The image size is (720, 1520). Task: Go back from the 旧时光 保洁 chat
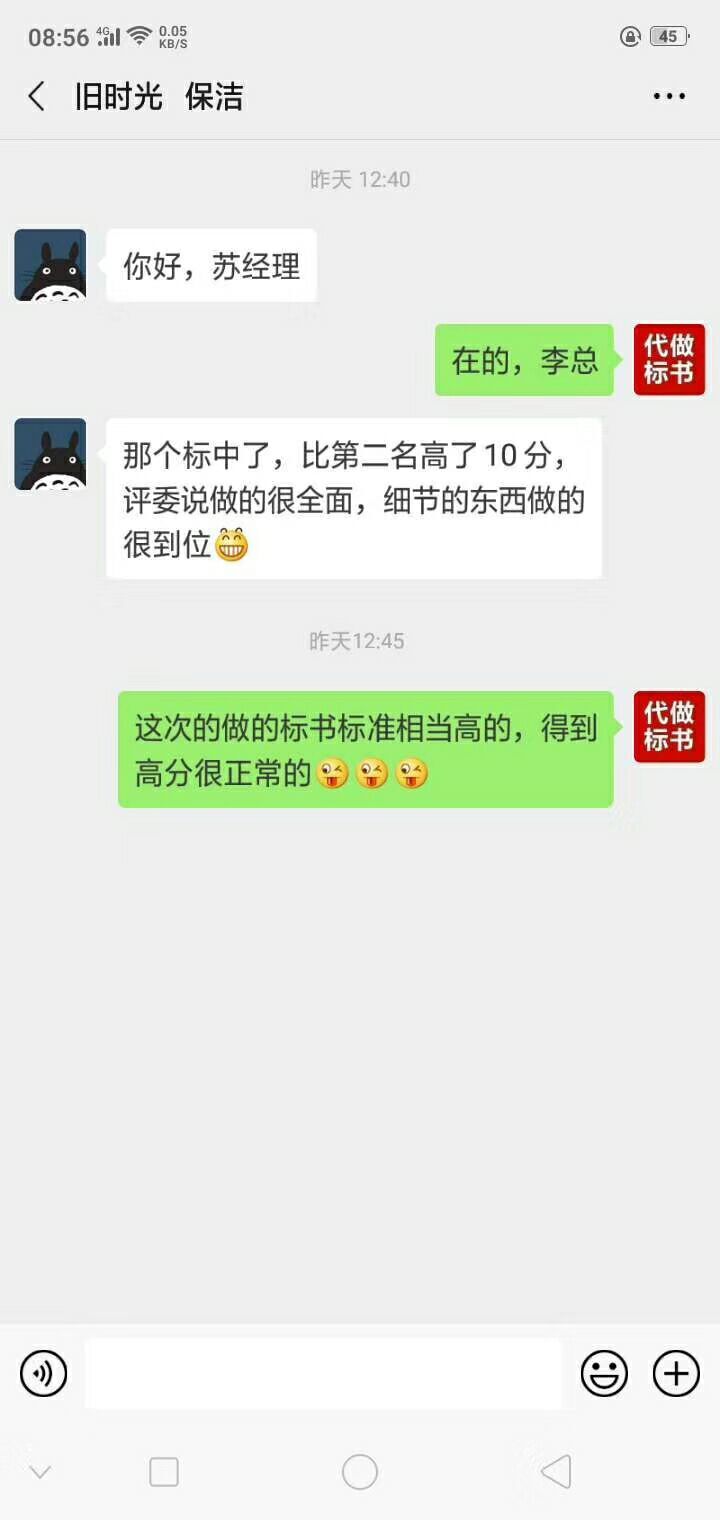37,97
